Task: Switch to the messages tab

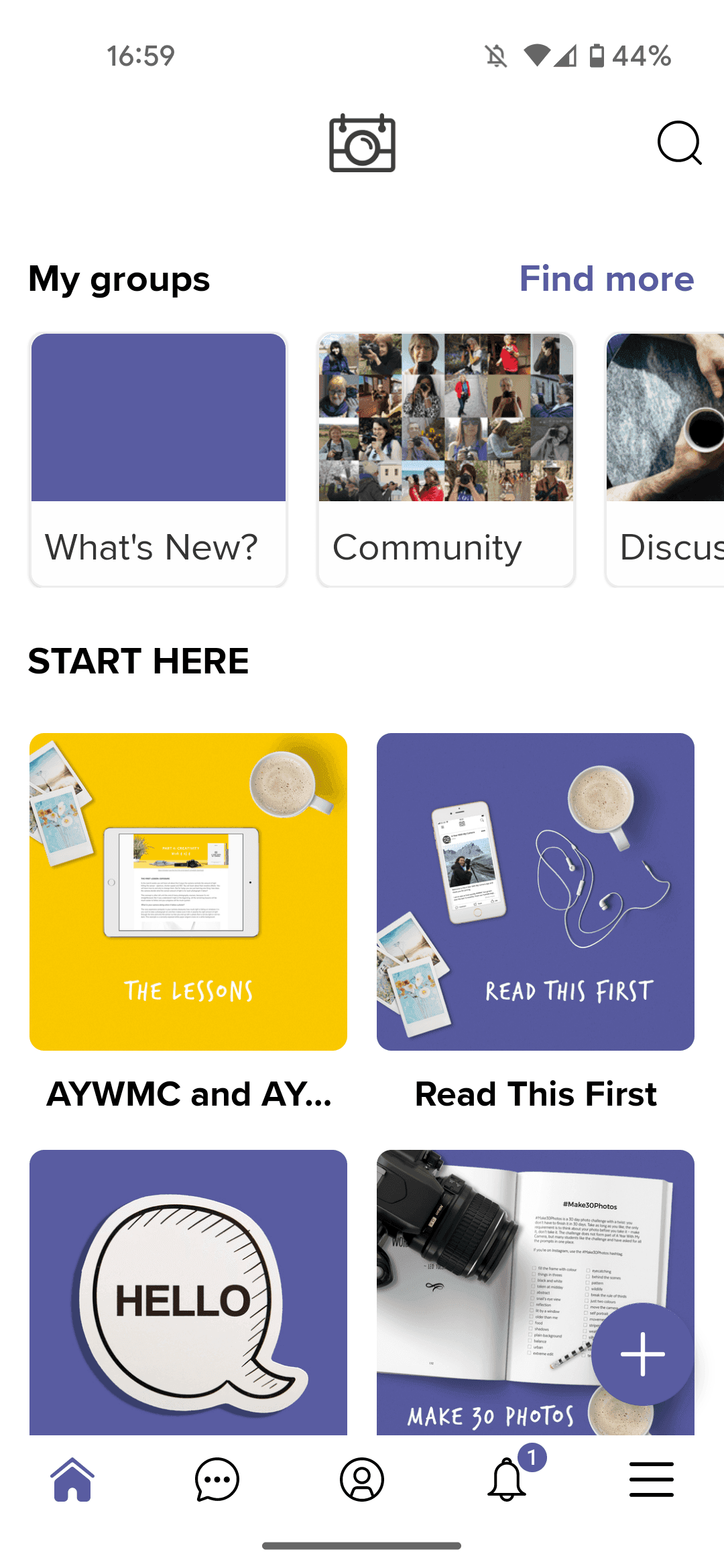Action: (x=217, y=1480)
